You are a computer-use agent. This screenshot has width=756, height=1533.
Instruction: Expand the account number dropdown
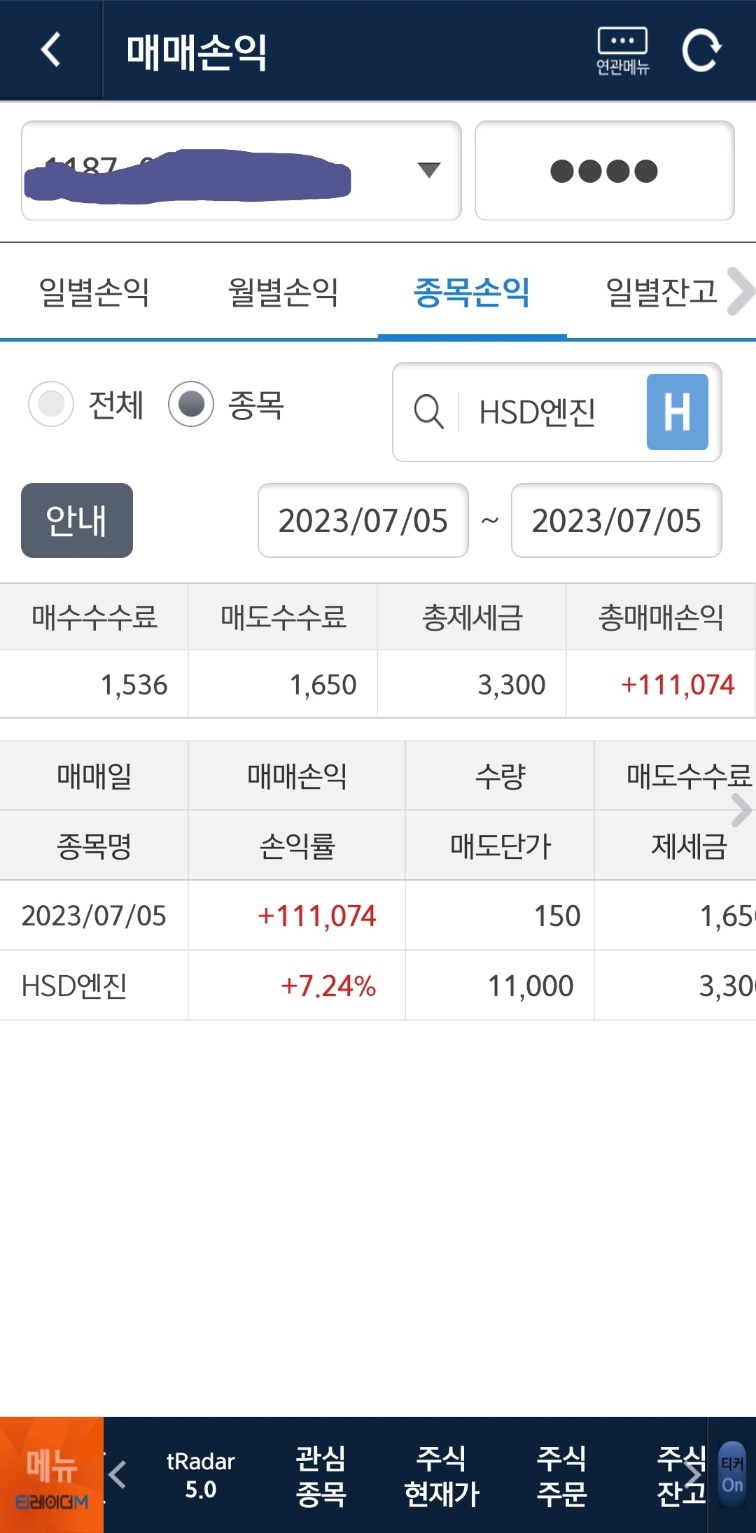coord(428,171)
